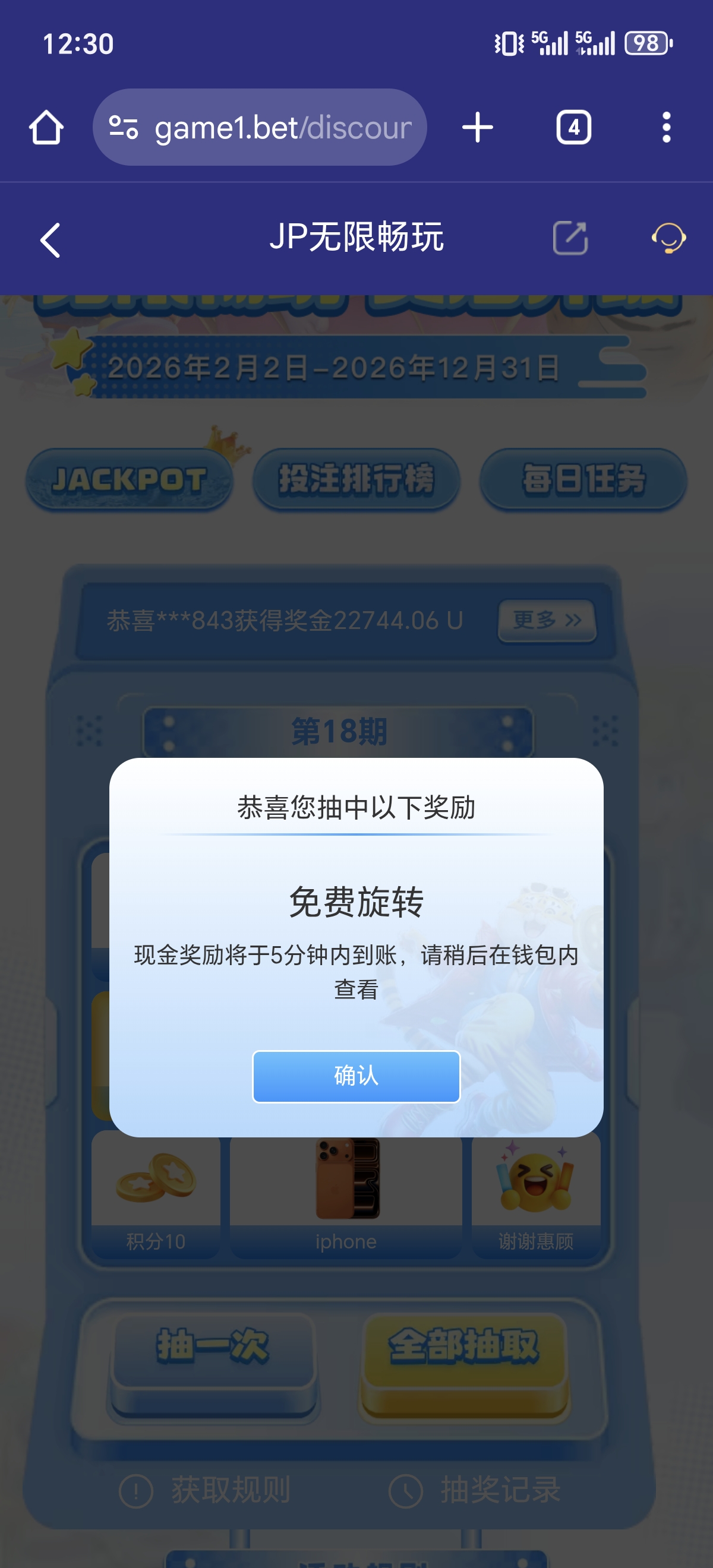Tap 确认 to confirm the free spin reward
Image resolution: width=713 pixels, height=1568 pixels.
[355, 1076]
